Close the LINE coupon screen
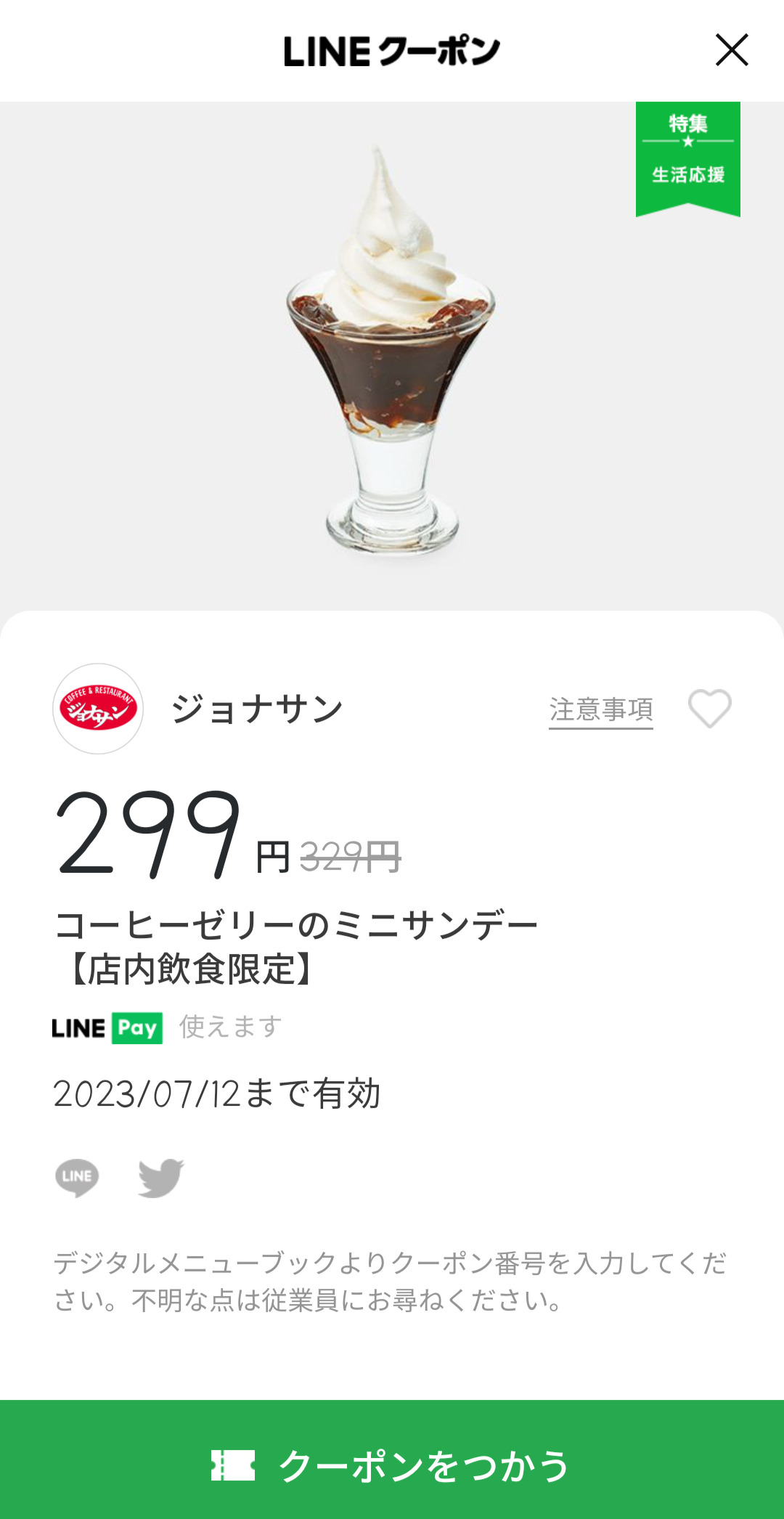784x1519 pixels. click(x=732, y=50)
